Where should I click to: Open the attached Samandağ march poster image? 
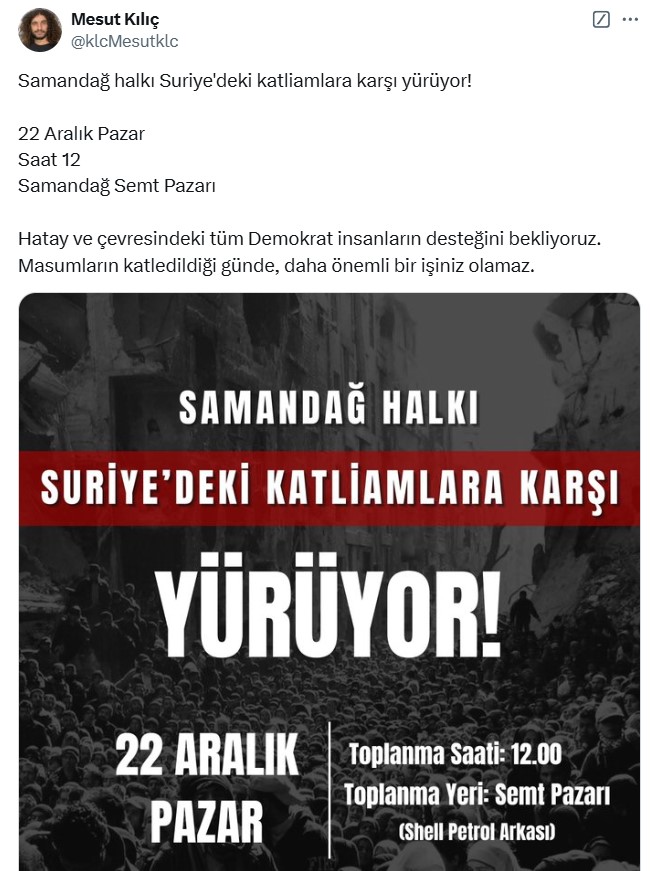[329, 580]
